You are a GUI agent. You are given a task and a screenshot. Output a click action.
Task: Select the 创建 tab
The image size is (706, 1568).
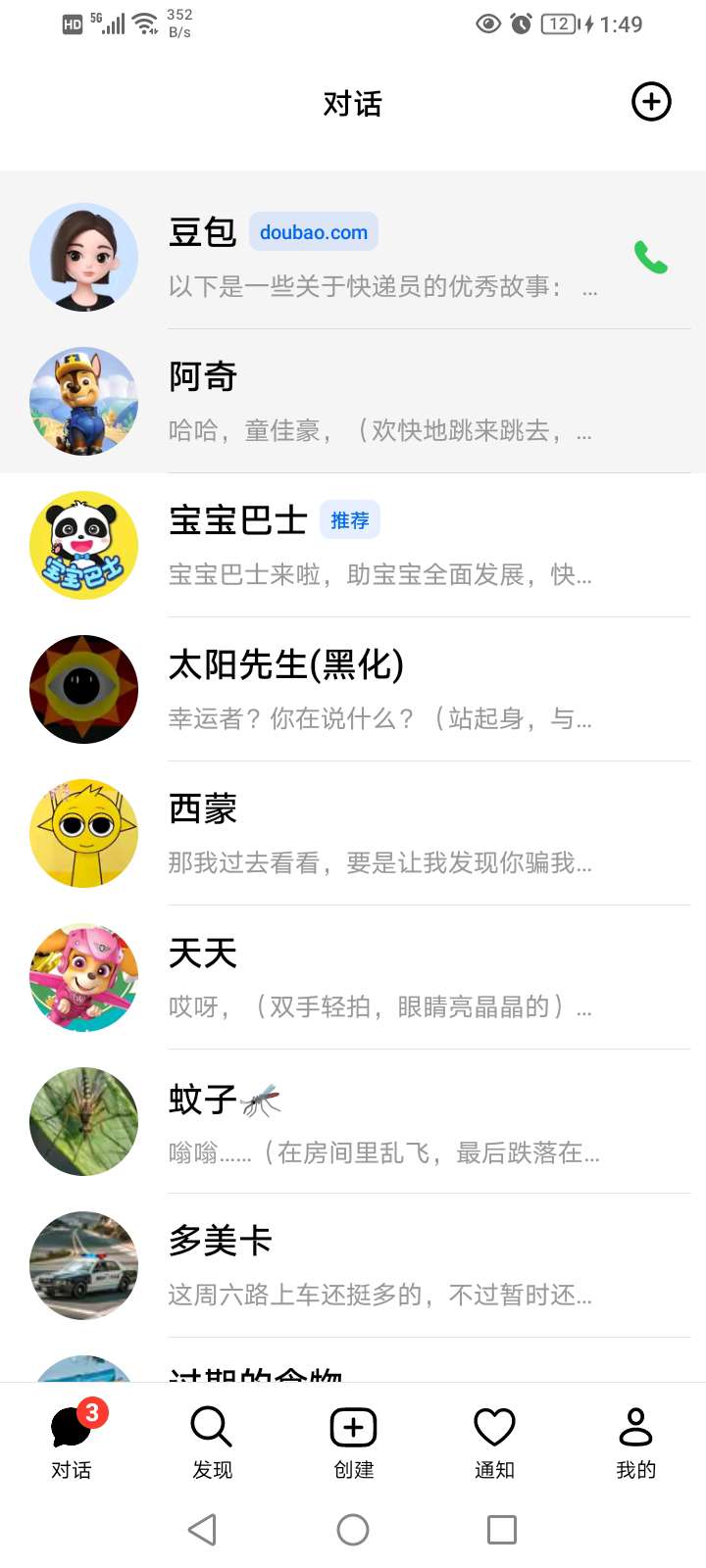[353, 1441]
